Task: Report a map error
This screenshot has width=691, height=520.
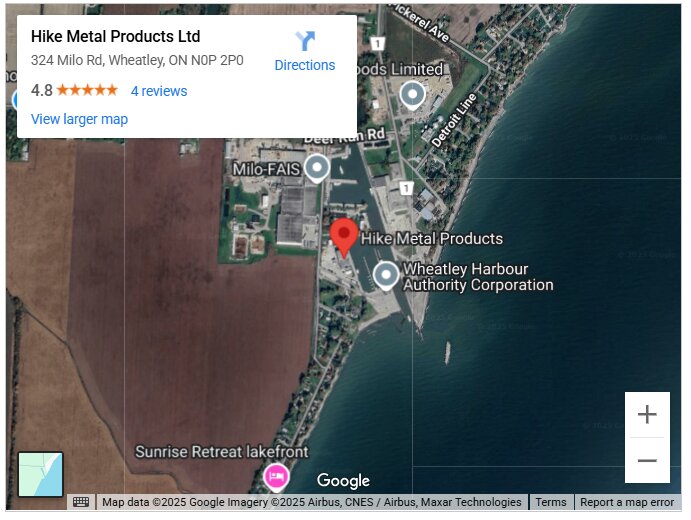Action: click(x=627, y=502)
